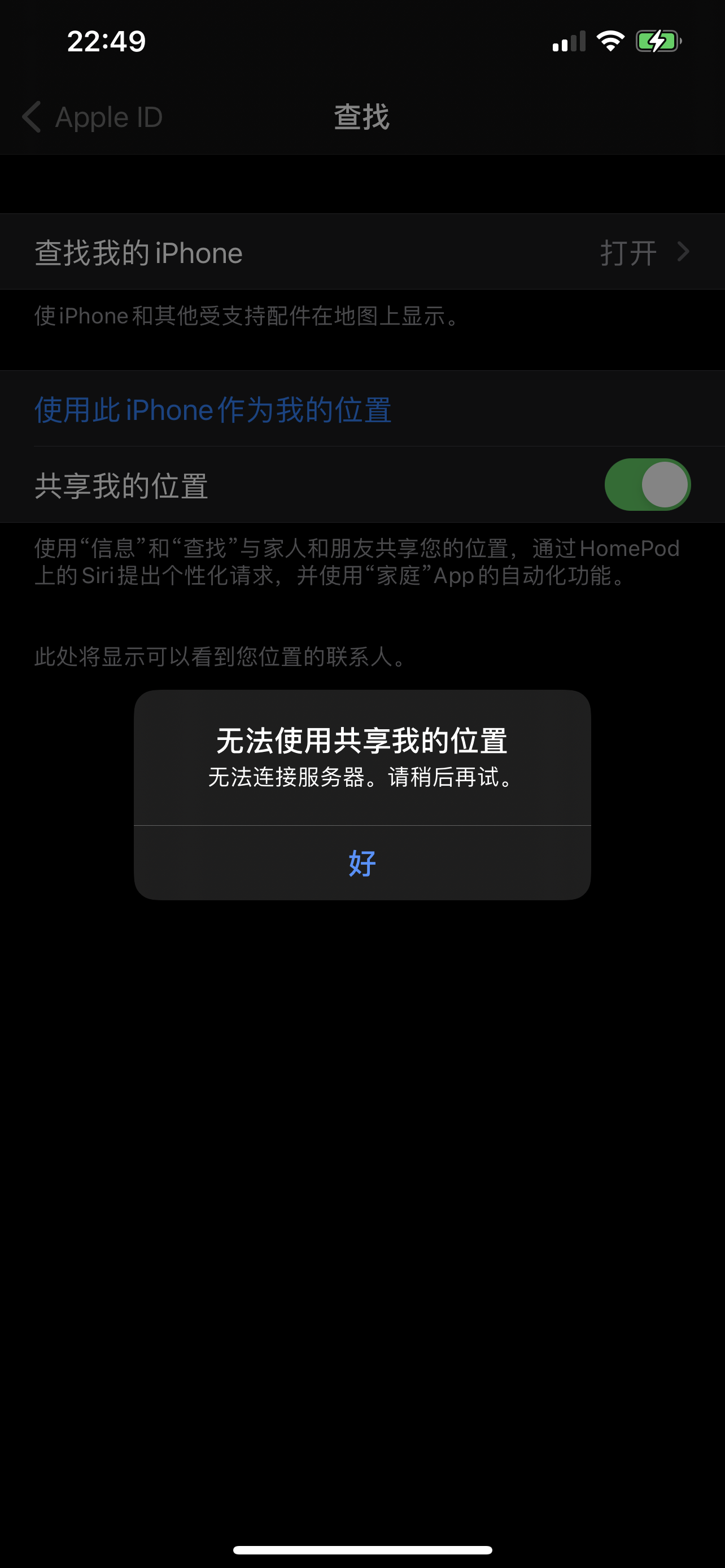This screenshot has height=1568, width=725.
Task: Toggle the 共享我的位置 switch
Action: tap(647, 485)
